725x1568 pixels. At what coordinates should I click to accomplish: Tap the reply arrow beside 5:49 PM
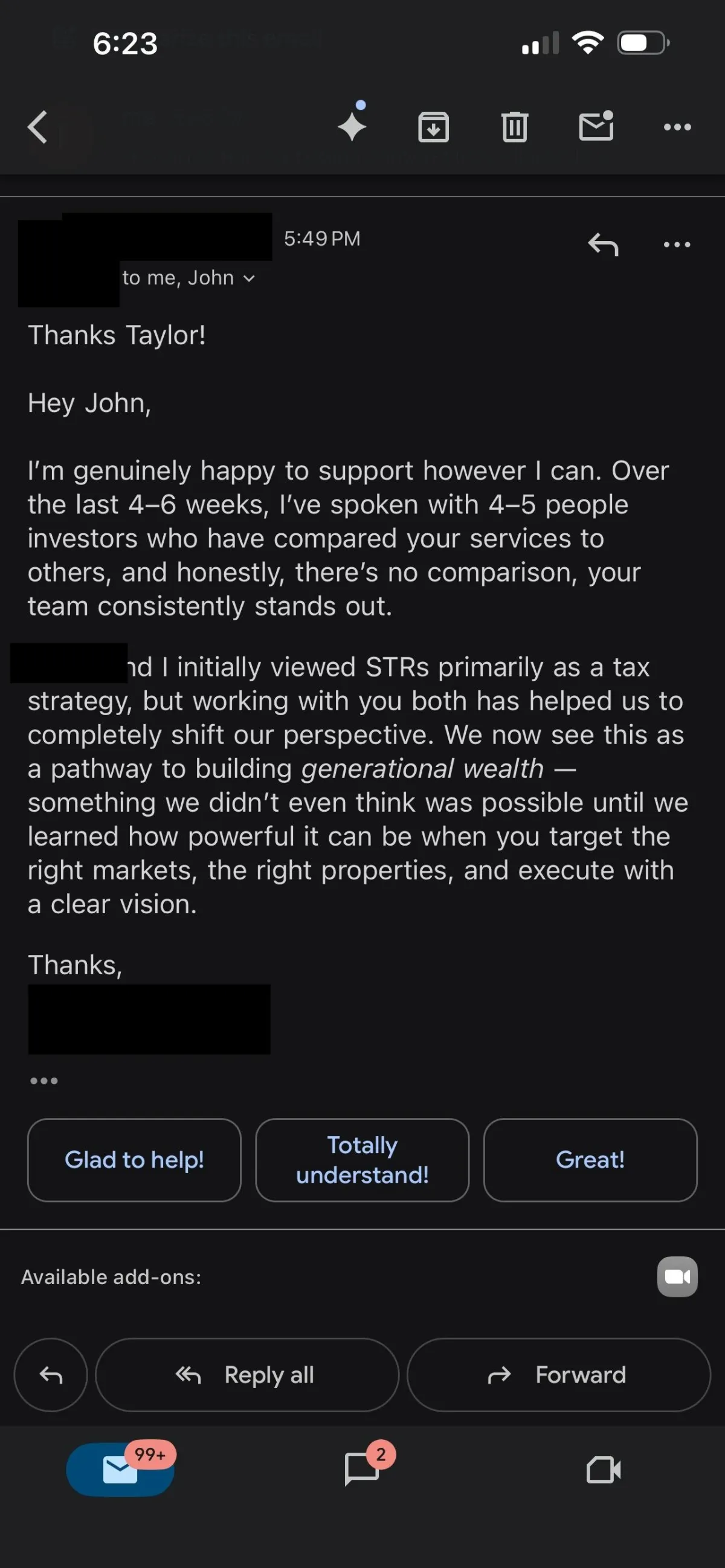point(603,245)
